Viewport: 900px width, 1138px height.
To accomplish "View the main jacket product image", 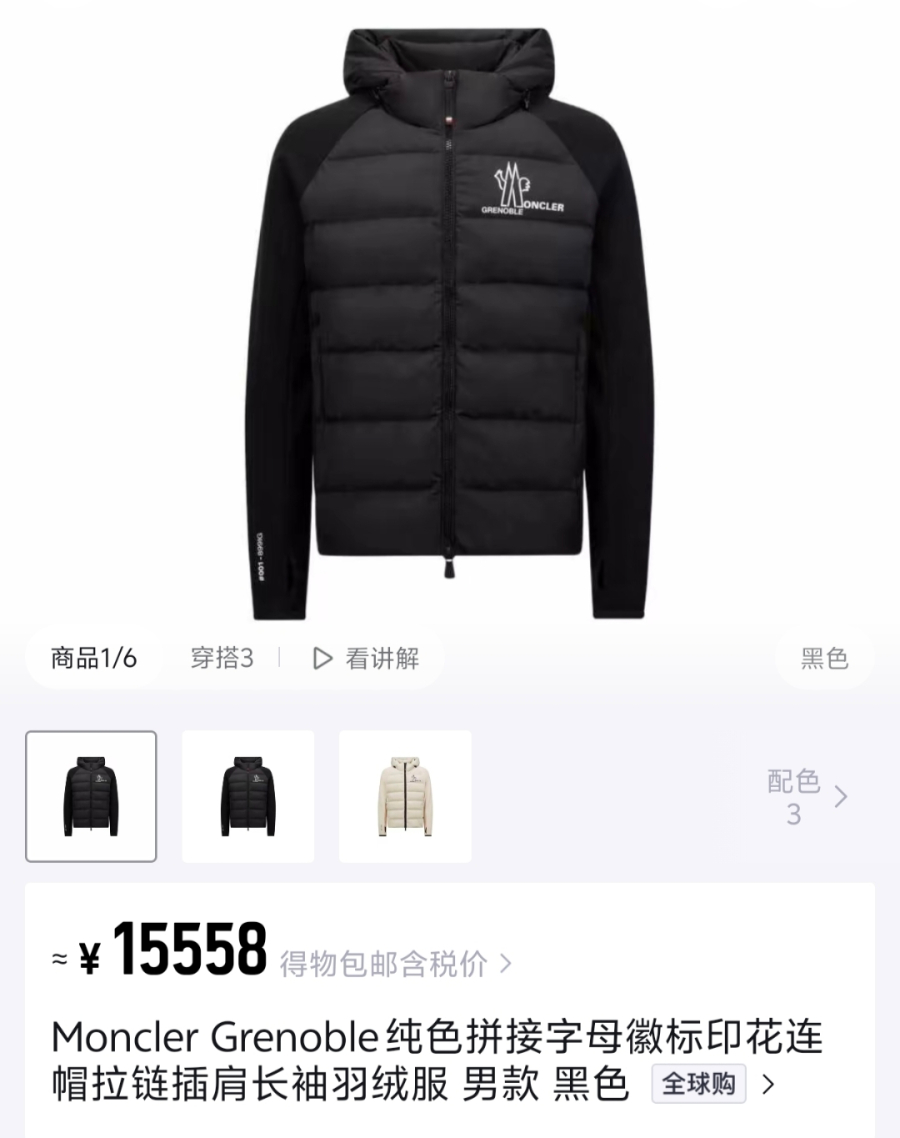I will point(450,320).
